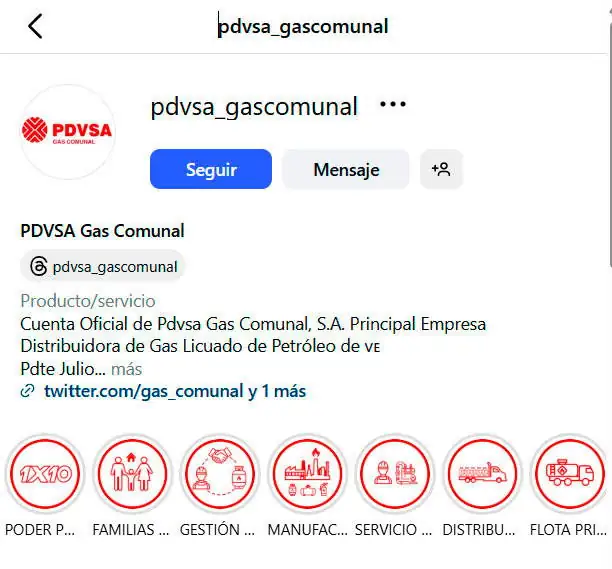
Task: Open the MANUFAC... highlight story
Action: [305, 473]
